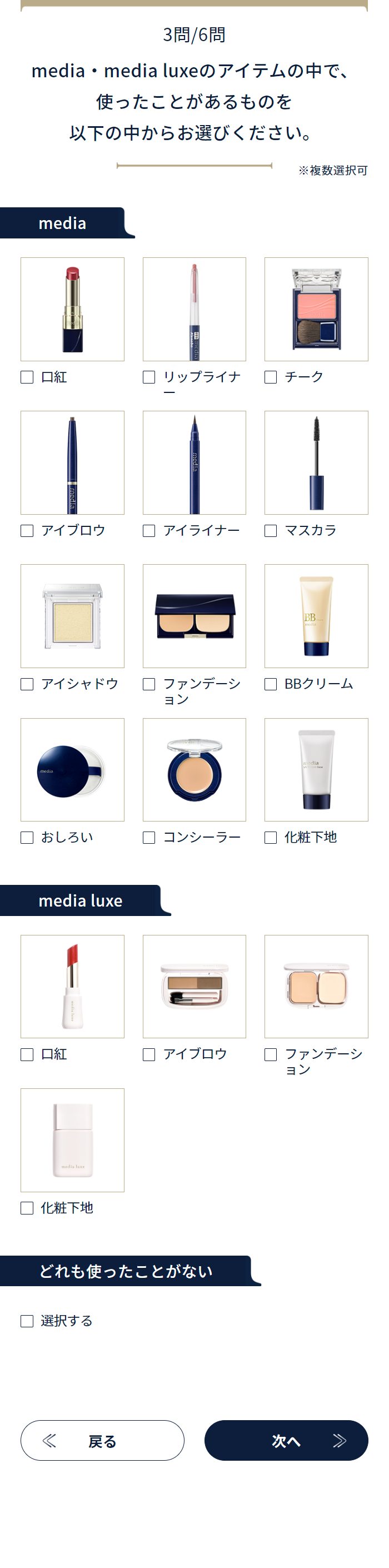The height and width of the screenshot is (1568, 389).
Task: Check the media 口紅 checkbox
Action: click(27, 377)
